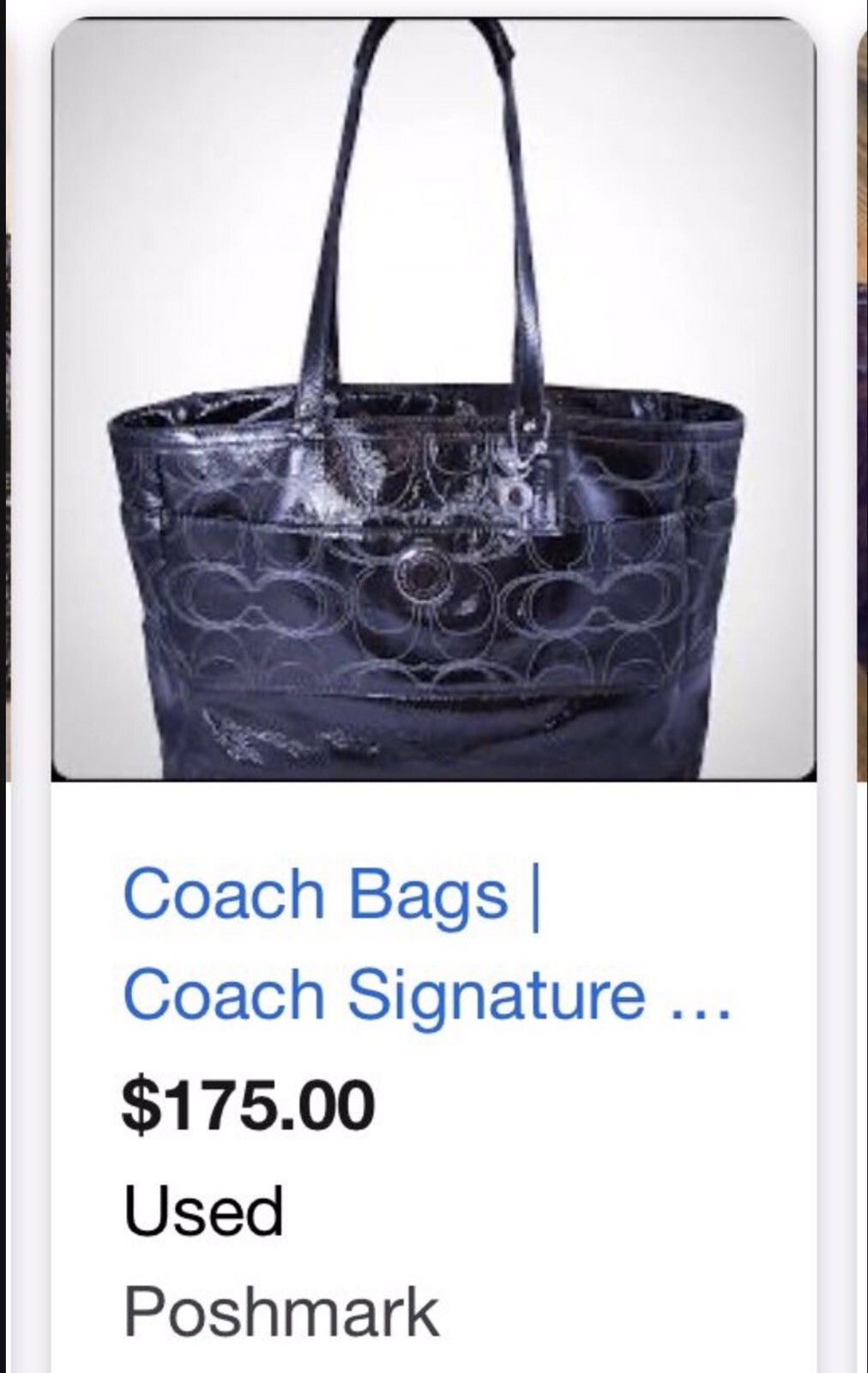
Task: Open the Coach Signature bag product image
Action: coord(433,399)
